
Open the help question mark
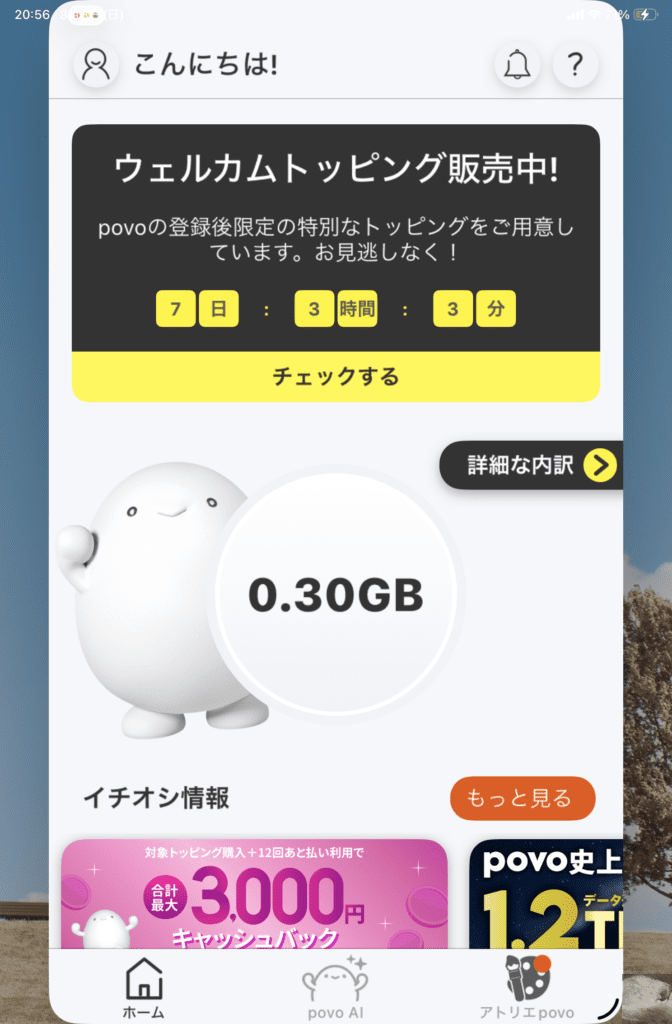[x=575, y=65]
